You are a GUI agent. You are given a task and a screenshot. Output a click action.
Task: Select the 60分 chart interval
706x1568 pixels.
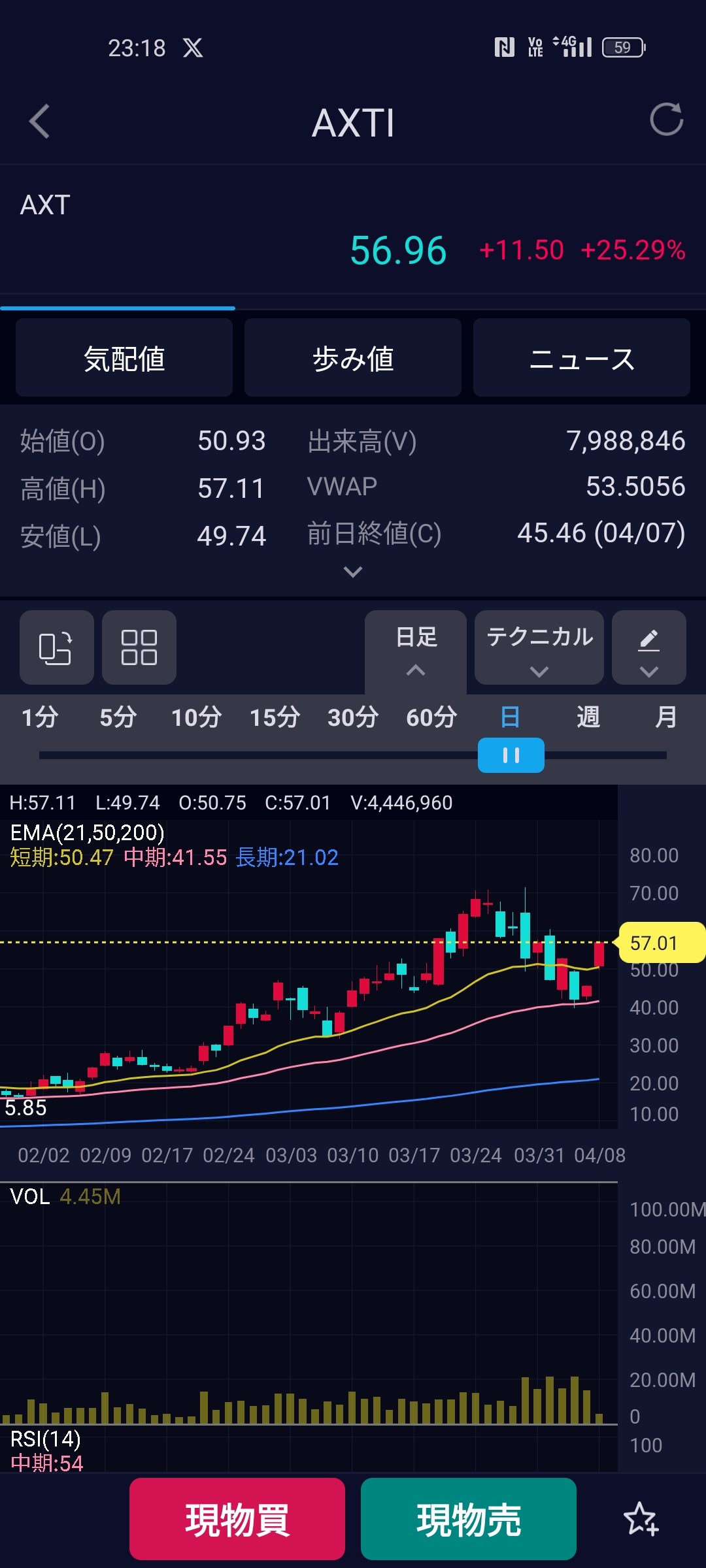[431, 717]
